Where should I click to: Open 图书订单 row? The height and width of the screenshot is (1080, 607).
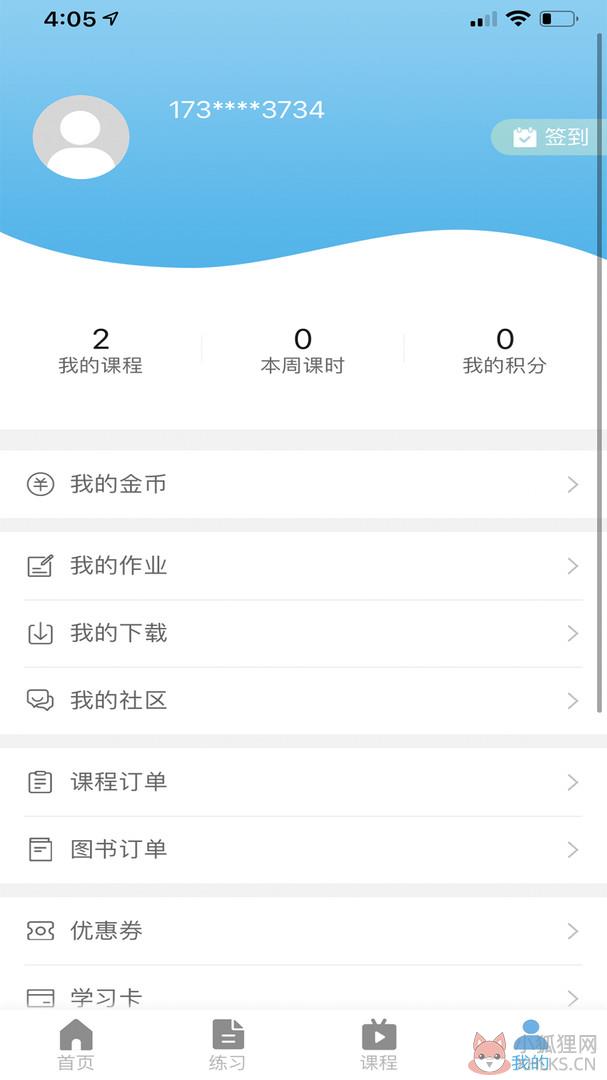[303, 850]
